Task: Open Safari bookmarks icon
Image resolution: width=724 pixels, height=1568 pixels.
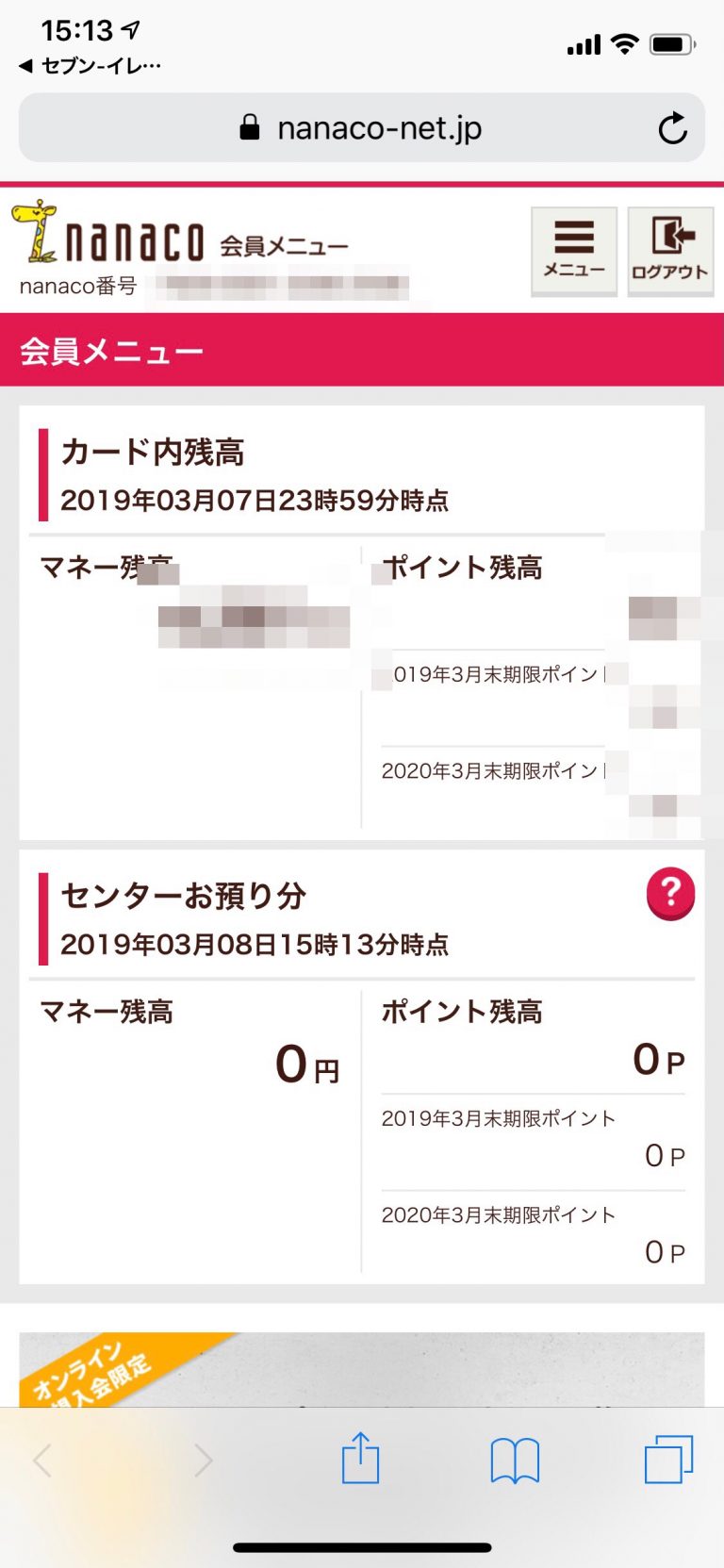Action: click(x=514, y=1458)
